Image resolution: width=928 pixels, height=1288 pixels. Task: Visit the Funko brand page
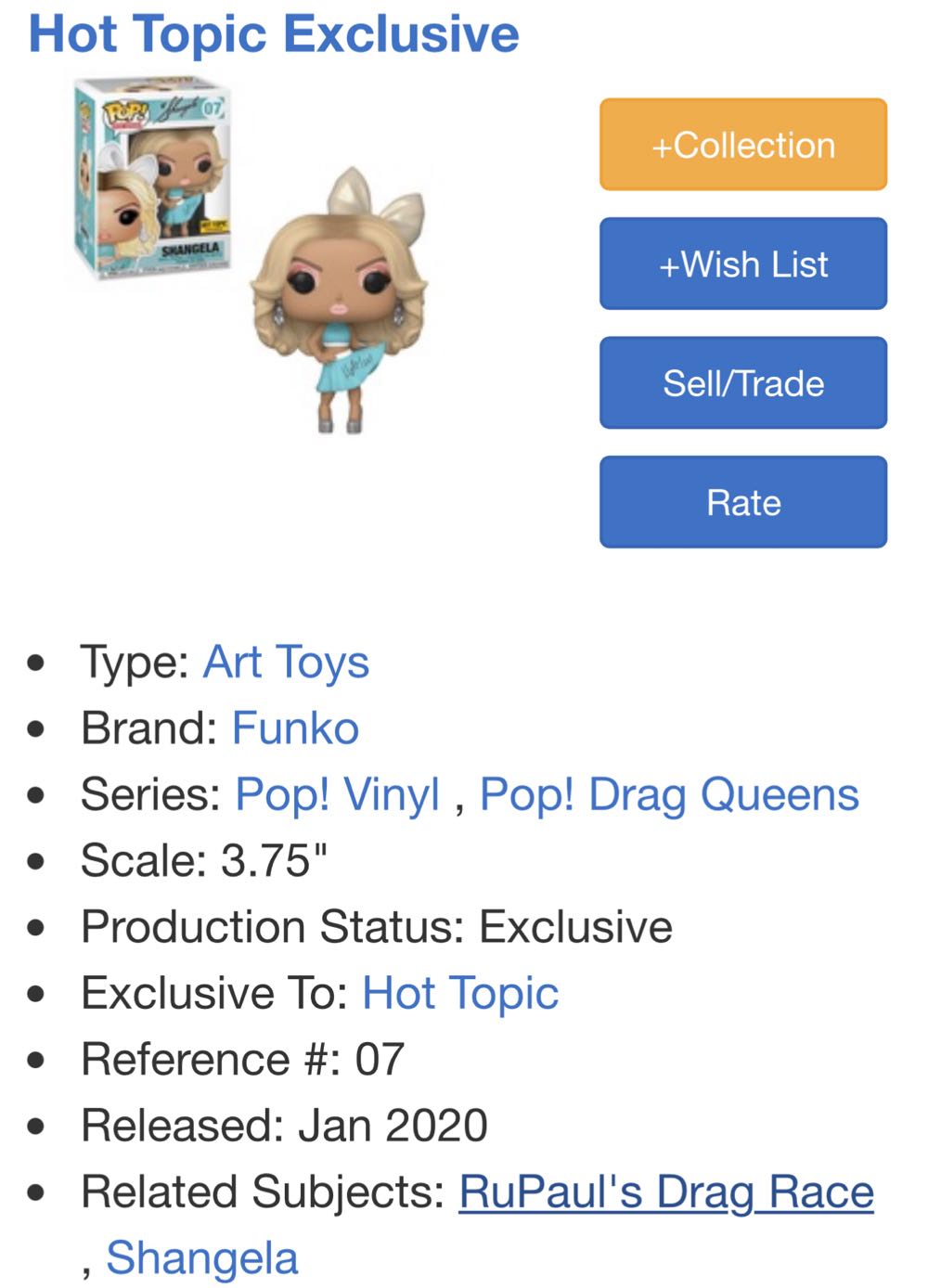click(295, 728)
